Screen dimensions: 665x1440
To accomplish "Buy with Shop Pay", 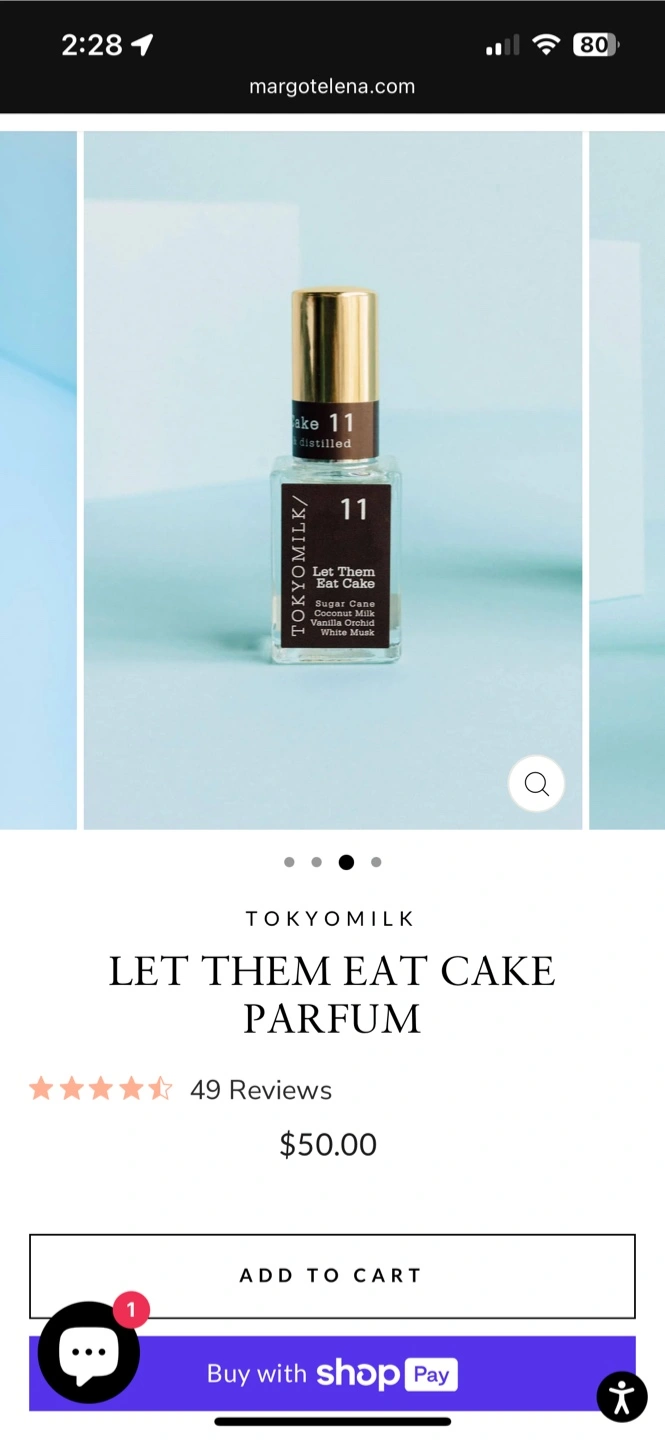I will pos(332,1373).
